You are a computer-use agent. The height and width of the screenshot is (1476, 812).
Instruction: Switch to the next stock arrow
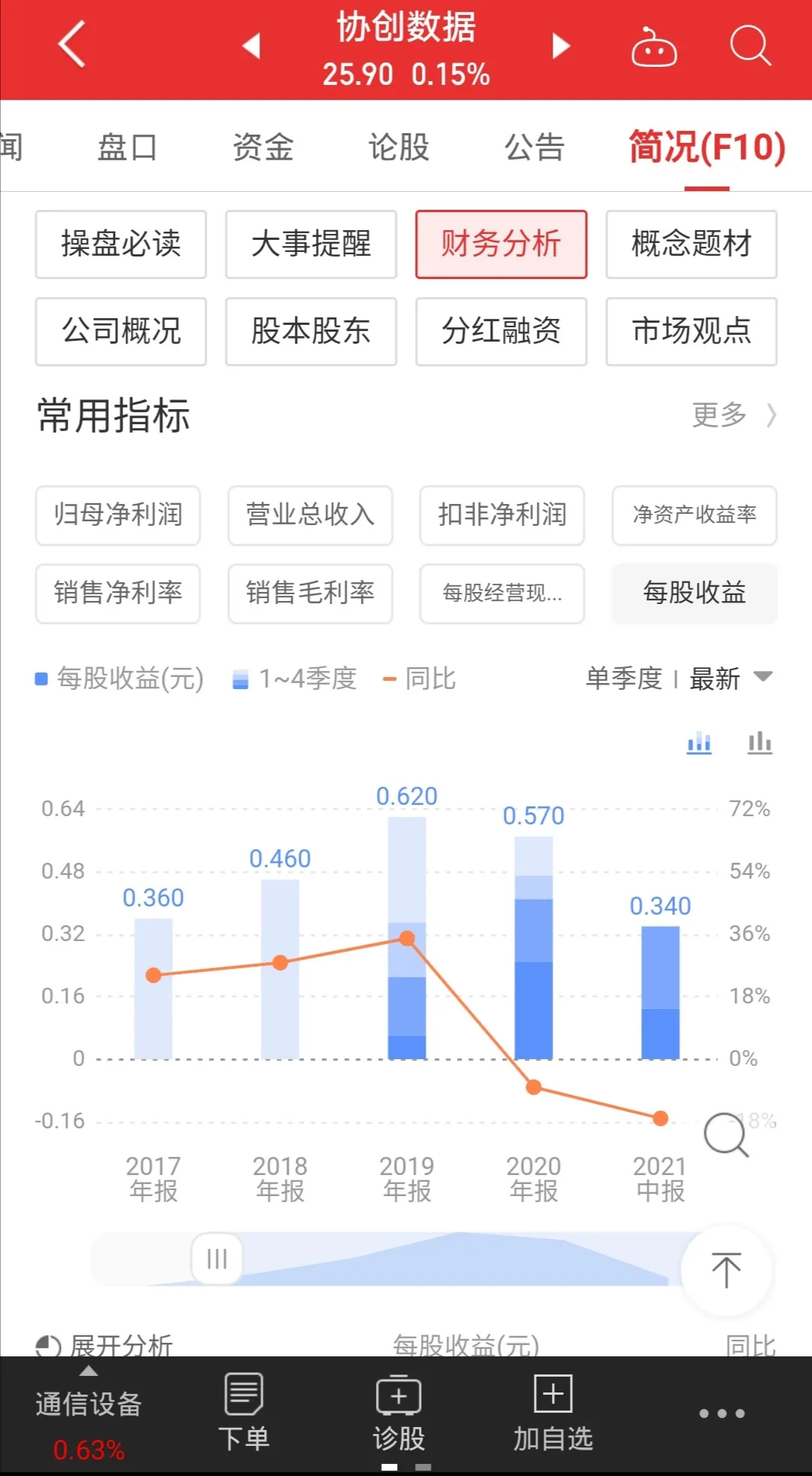tap(560, 46)
